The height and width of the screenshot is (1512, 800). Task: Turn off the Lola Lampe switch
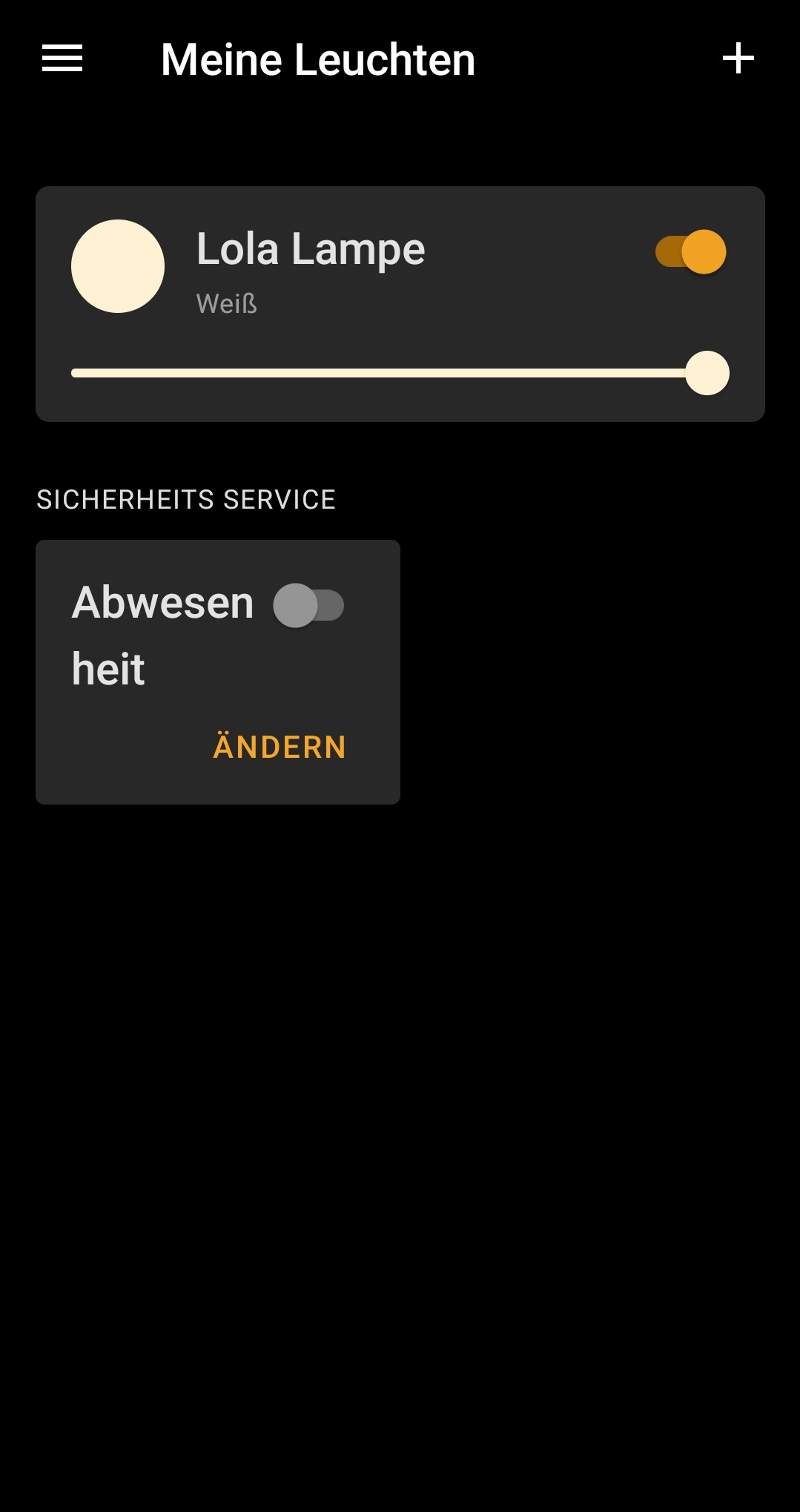coord(690,251)
